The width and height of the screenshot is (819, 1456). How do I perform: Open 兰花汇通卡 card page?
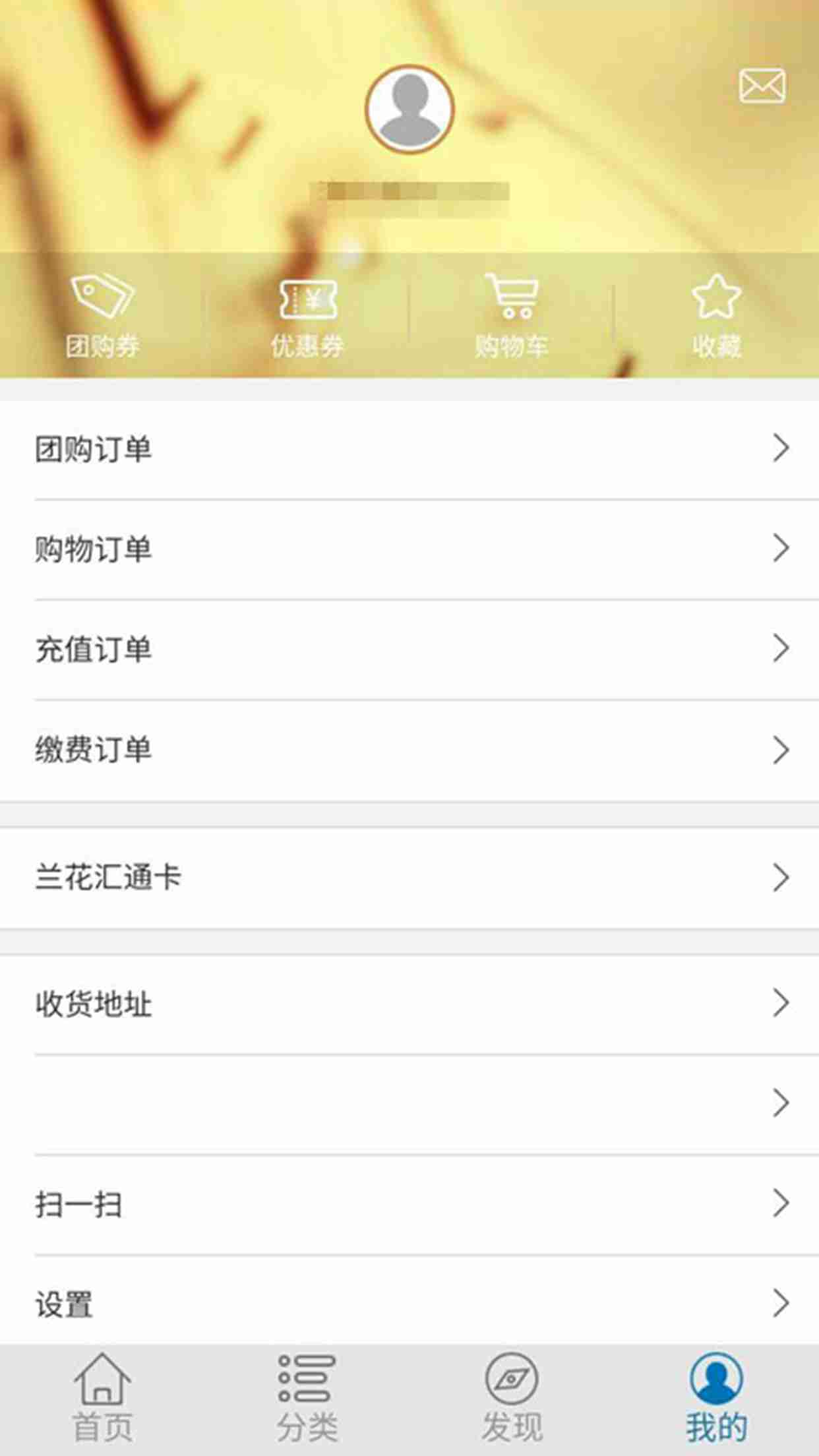[x=409, y=878]
